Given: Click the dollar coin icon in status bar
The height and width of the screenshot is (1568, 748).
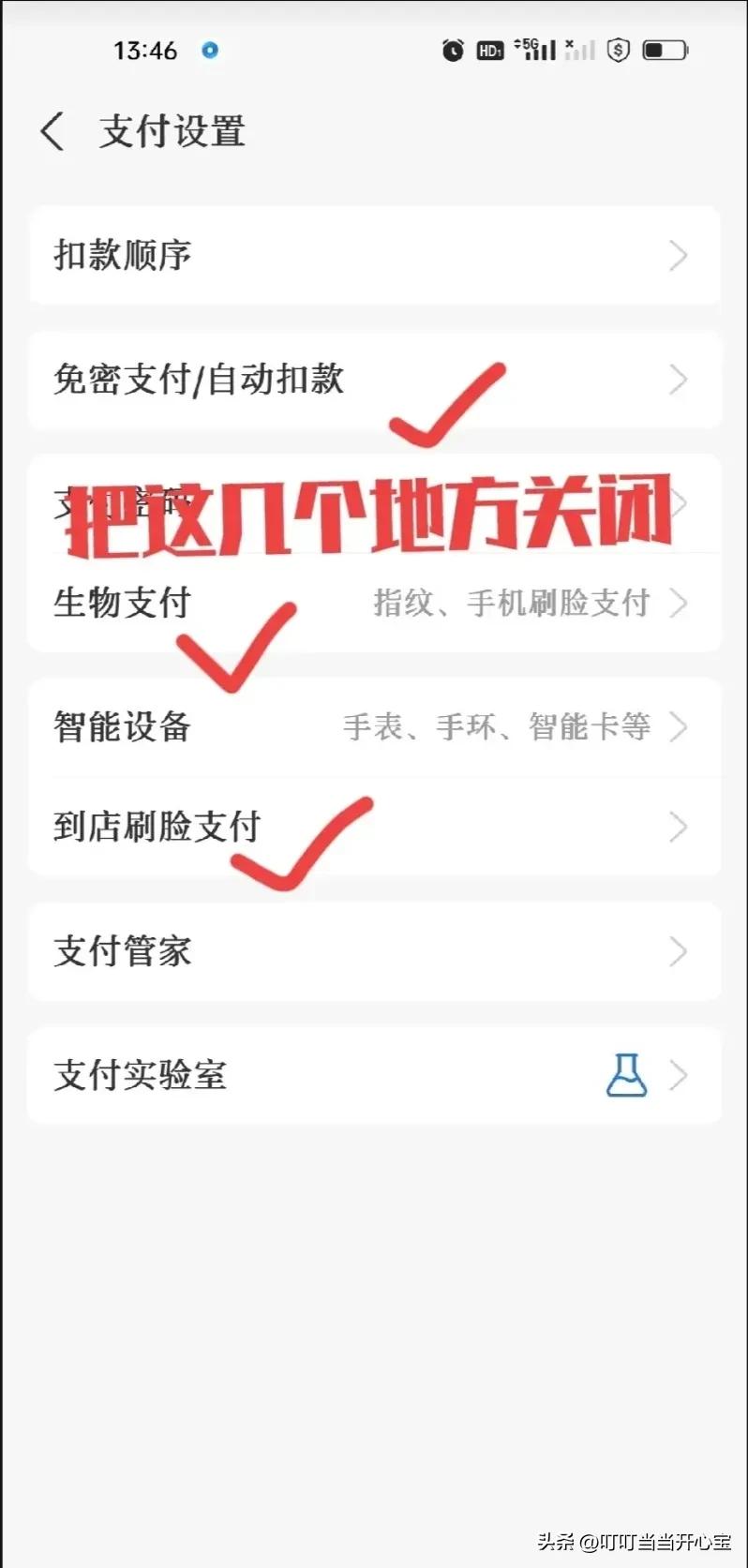Looking at the screenshot, I should click(x=617, y=52).
